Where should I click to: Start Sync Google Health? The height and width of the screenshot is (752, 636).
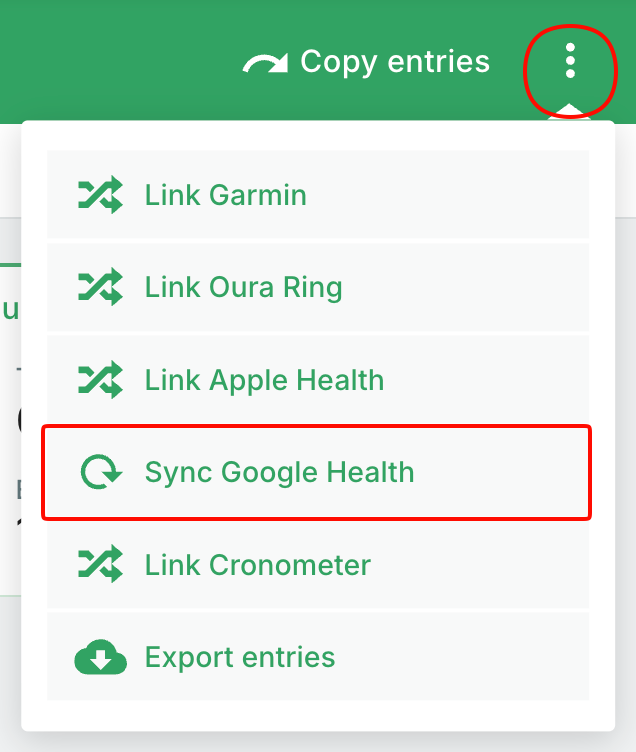[318, 472]
